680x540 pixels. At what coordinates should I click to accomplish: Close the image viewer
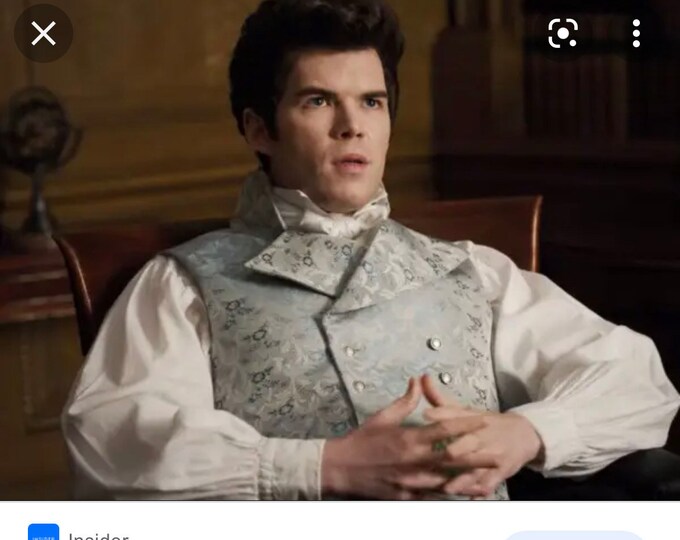43,34
